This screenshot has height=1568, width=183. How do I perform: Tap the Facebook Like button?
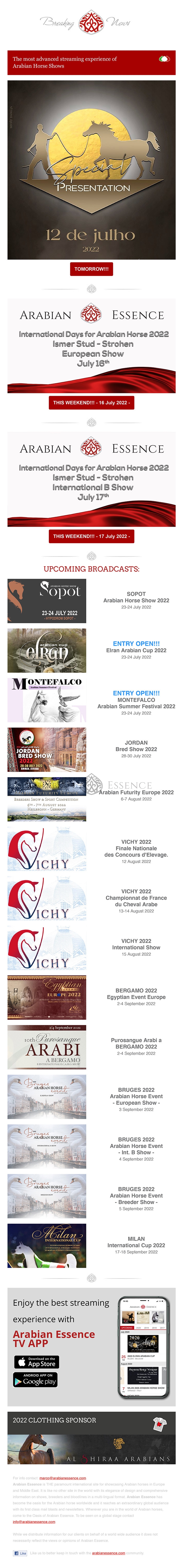coord(21,1553)
